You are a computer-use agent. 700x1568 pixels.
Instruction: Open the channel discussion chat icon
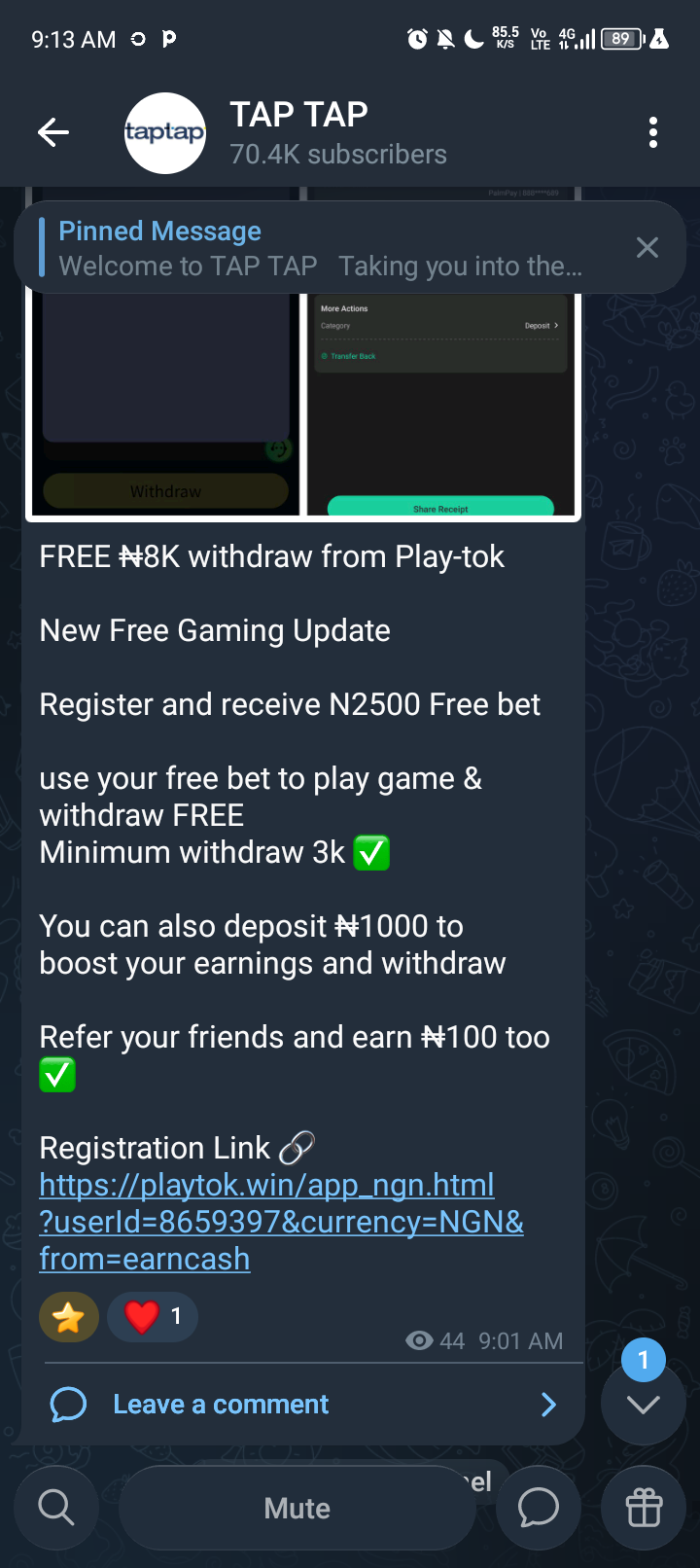538,1508
